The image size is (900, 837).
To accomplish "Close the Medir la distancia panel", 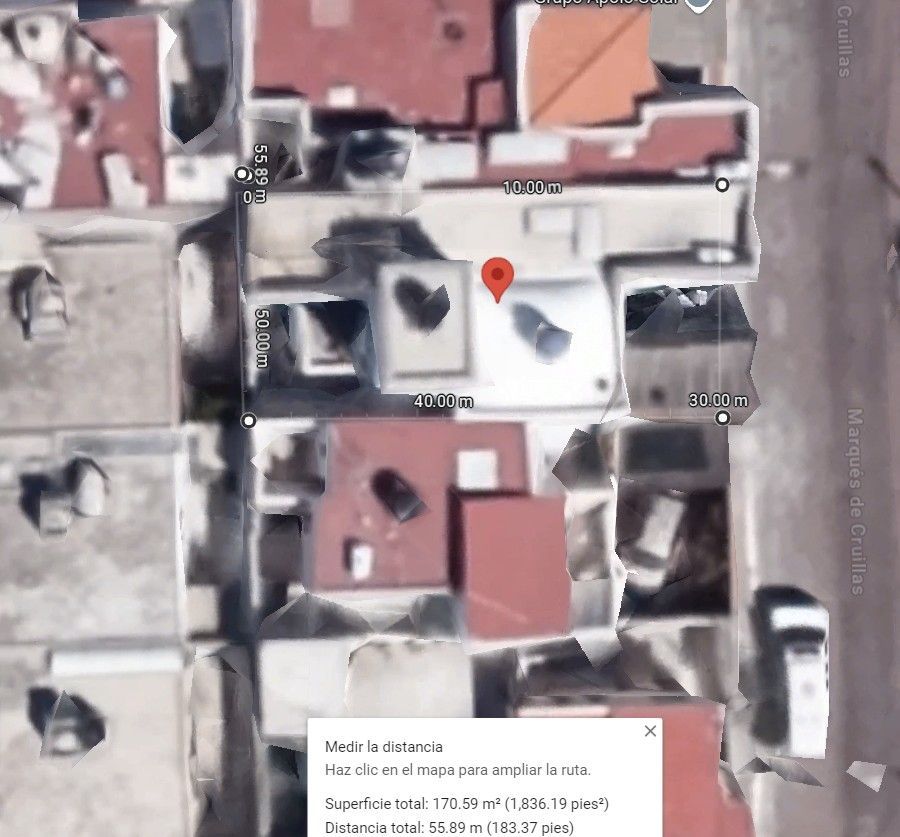I will point(650,731).
